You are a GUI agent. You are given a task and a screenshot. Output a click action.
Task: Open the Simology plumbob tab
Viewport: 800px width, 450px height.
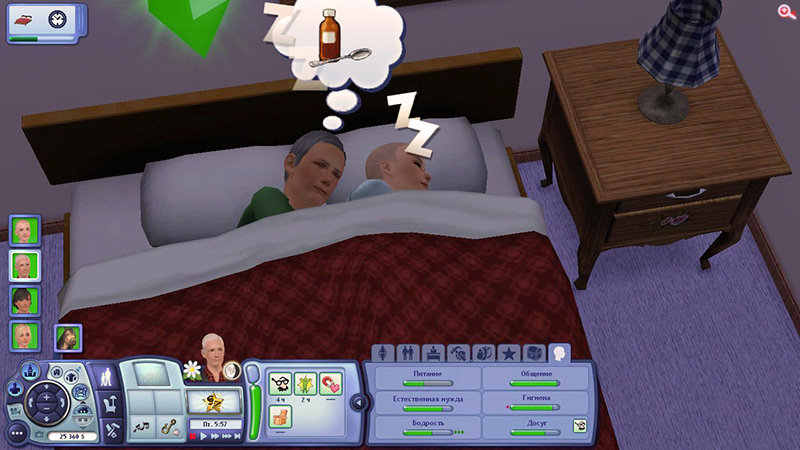pos(384,353)
